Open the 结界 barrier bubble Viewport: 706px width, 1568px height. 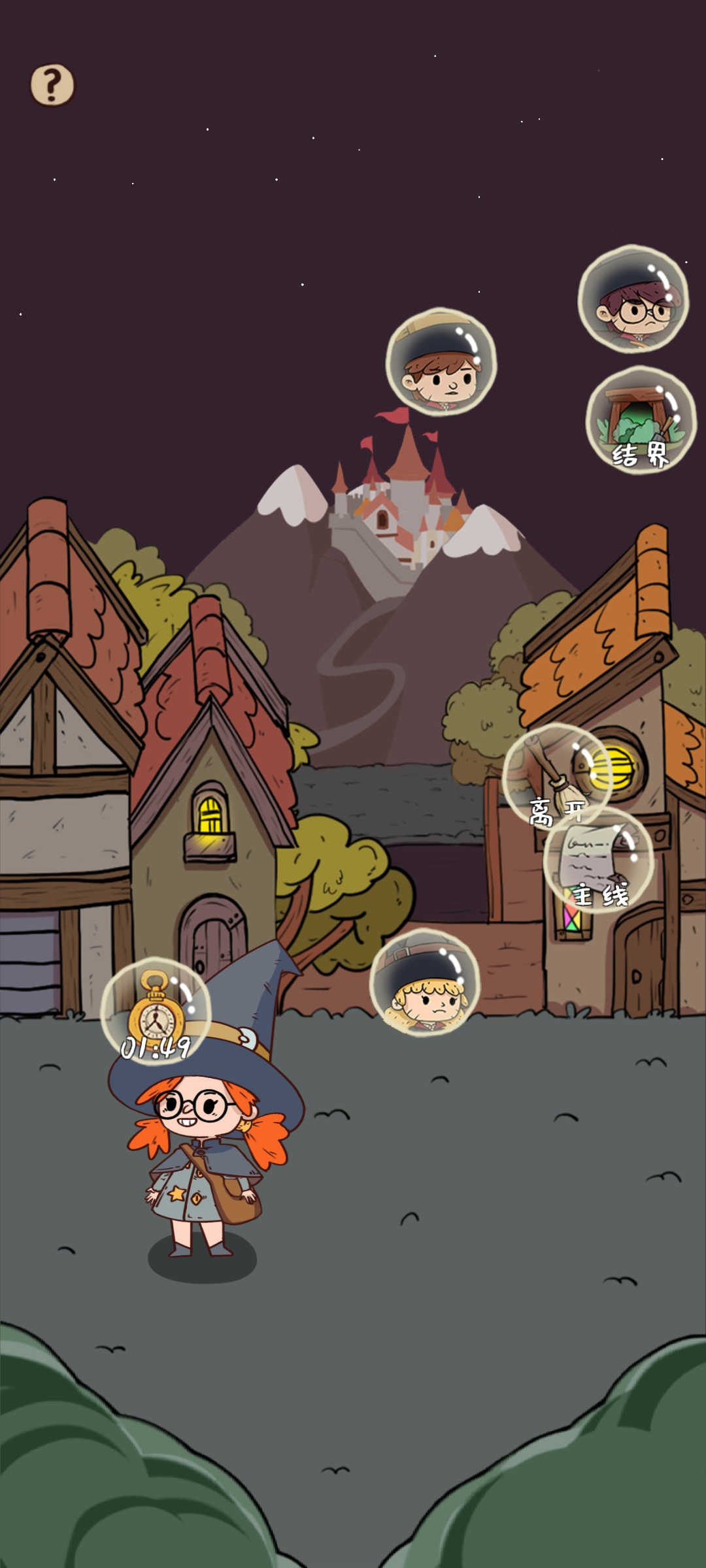click(x=641, y=420)
